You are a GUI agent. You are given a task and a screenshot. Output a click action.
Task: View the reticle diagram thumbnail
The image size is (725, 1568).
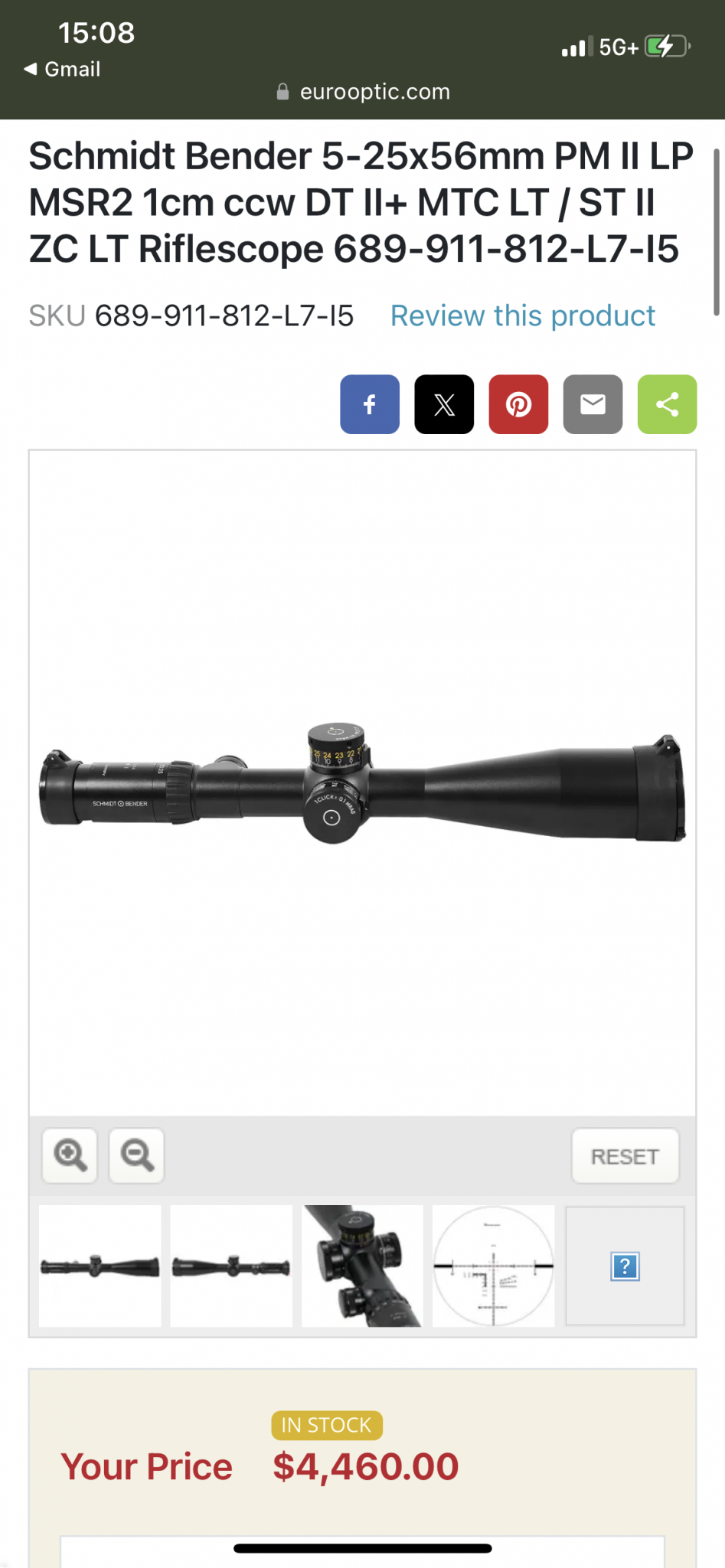click(x=494, y=1266)
